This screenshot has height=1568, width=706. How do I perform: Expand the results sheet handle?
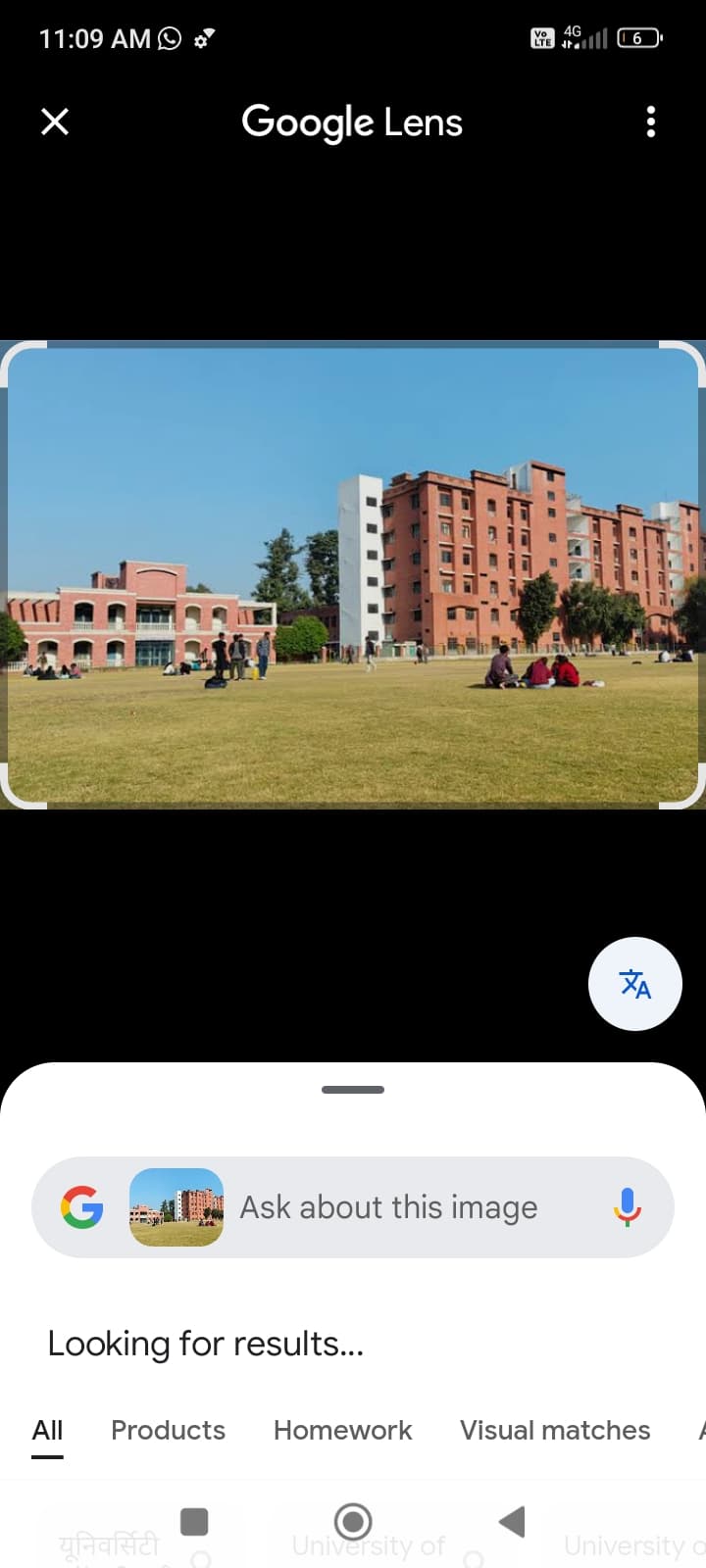[x=353, y=1090]
